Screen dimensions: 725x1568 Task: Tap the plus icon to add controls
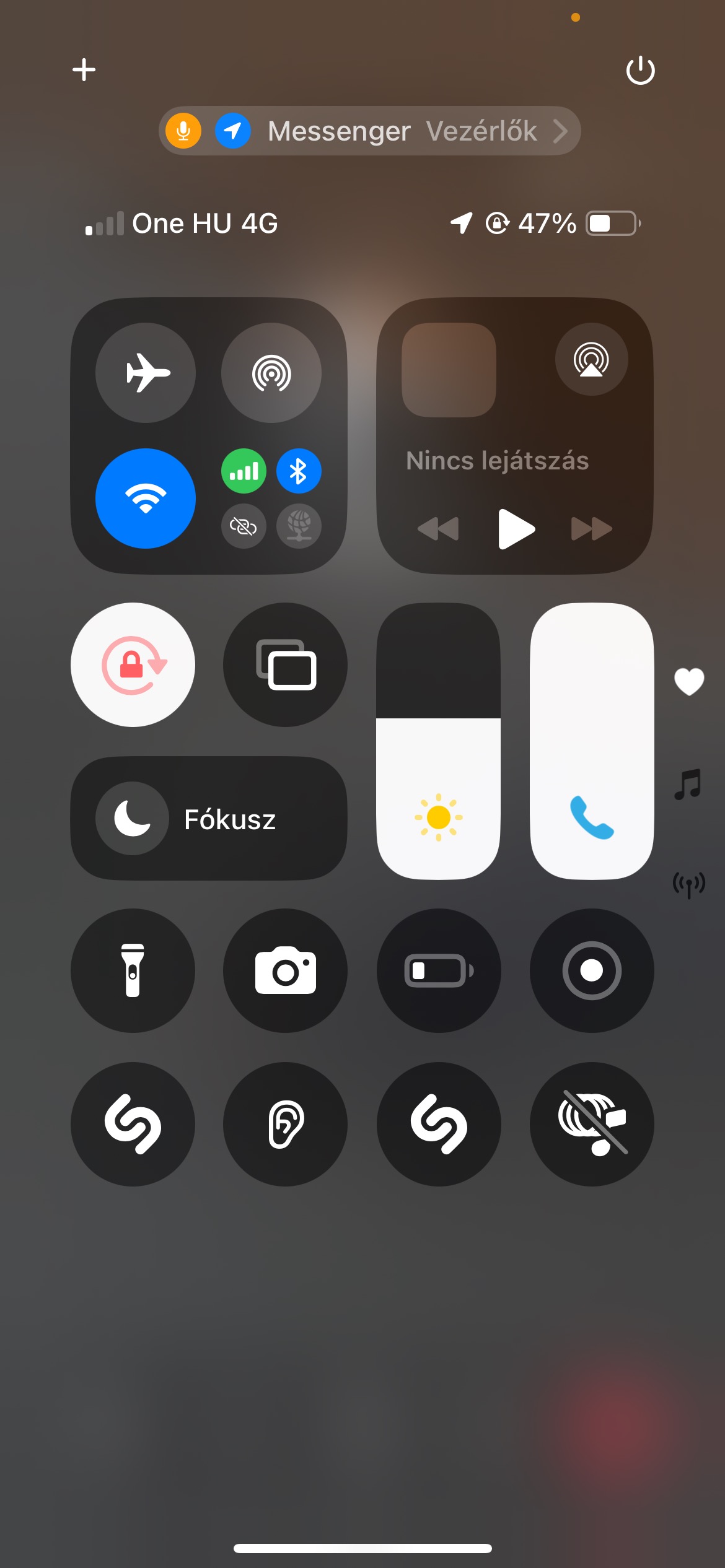pyautogui.click(x=84, y=69)
